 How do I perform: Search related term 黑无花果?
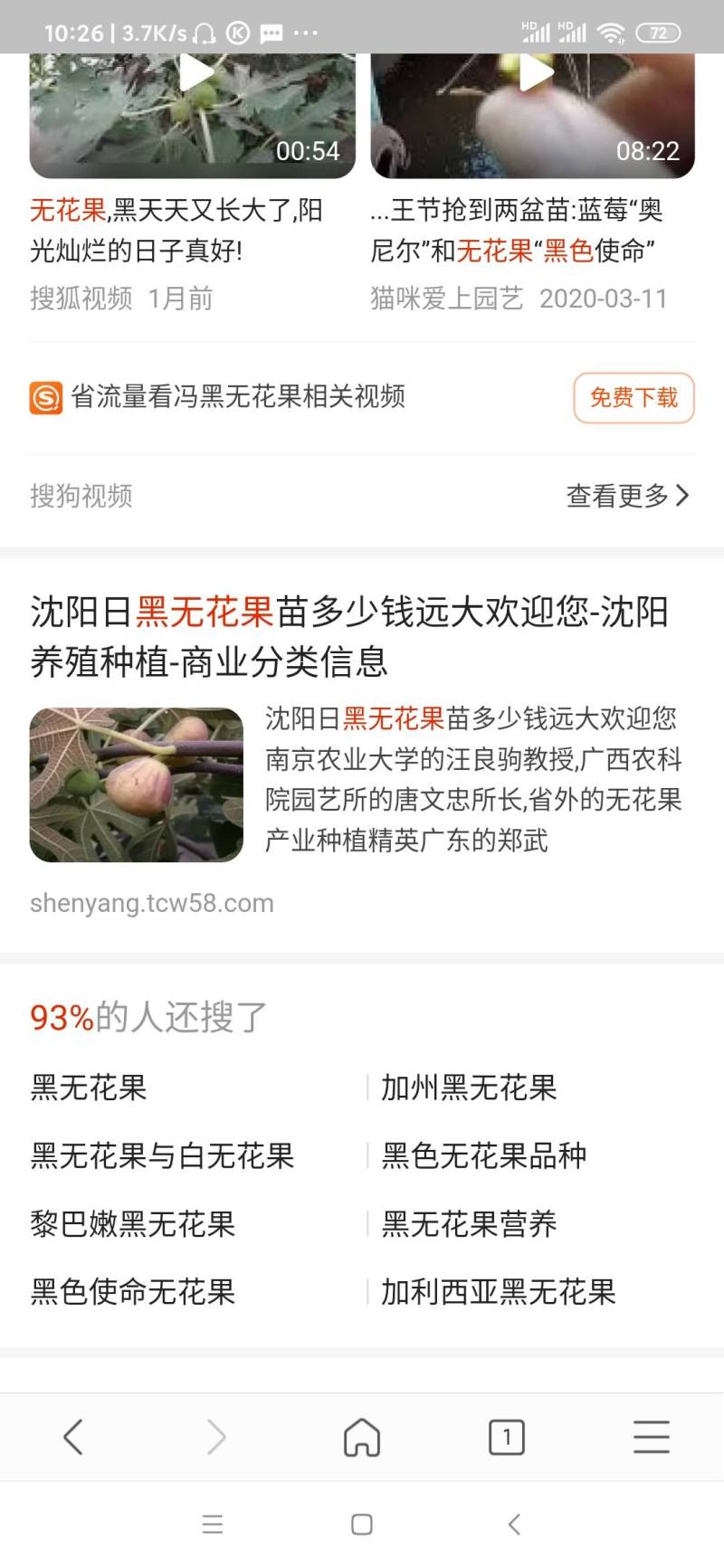click(89, 1088)
